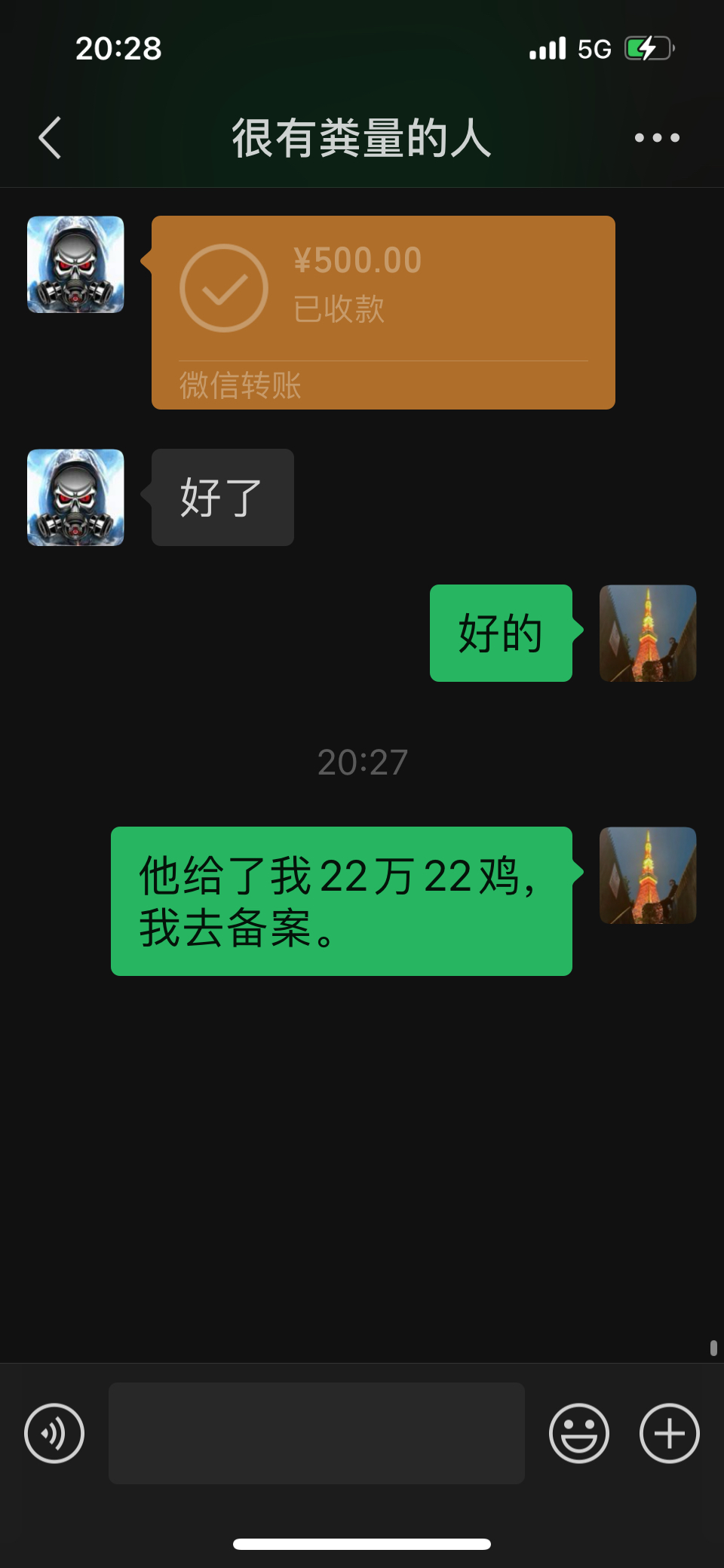Go back to the chat list
Screen dimensions: 724x1568
(x=50, y=138)
